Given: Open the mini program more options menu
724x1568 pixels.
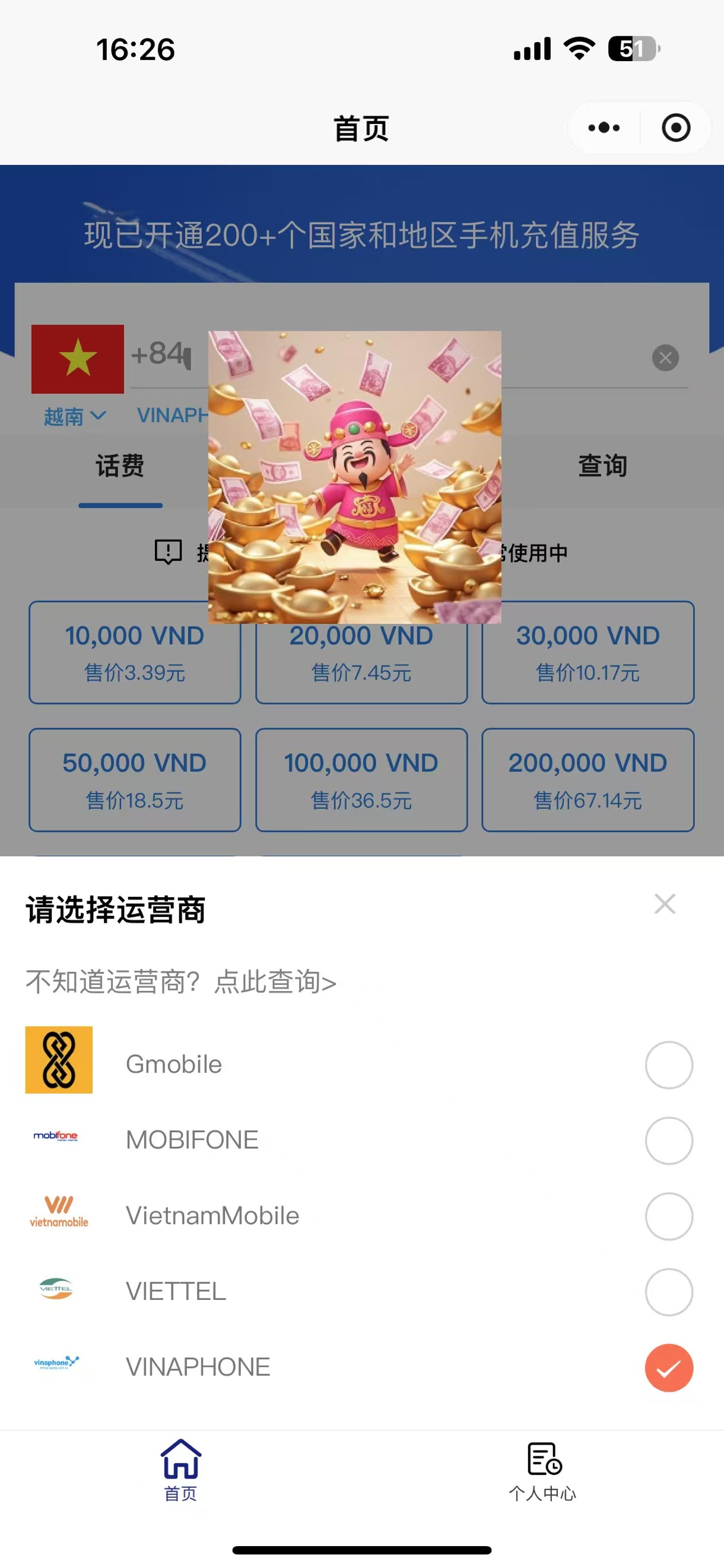Looking at the screenshot, I should pos(604,128).
